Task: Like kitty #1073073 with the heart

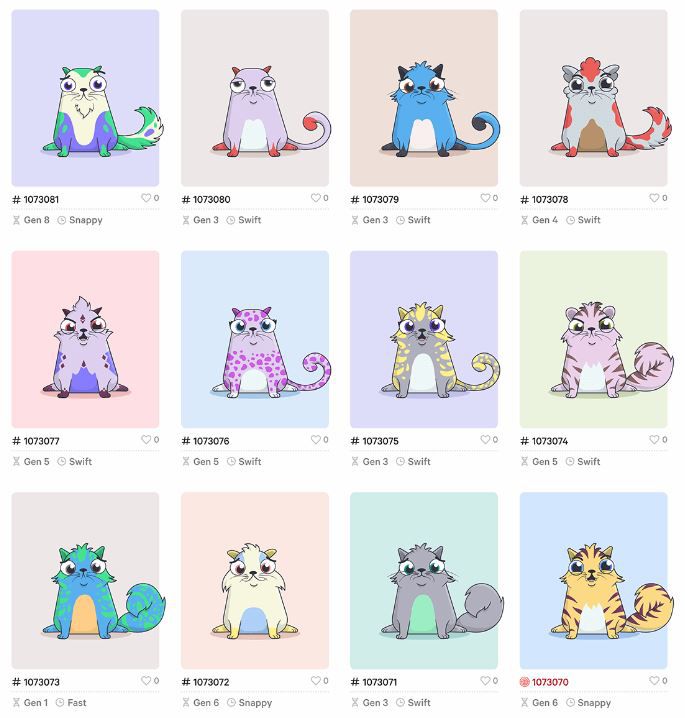Action: pyautogui.click(x=146, y=681)
